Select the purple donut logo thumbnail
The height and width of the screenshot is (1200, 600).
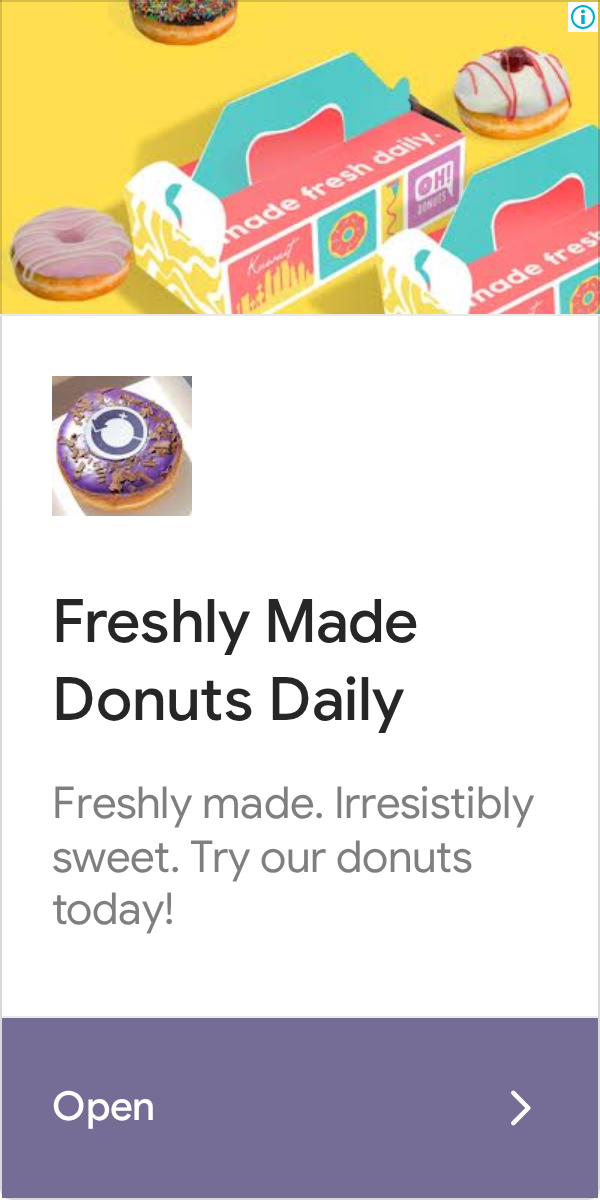(122, 446)
